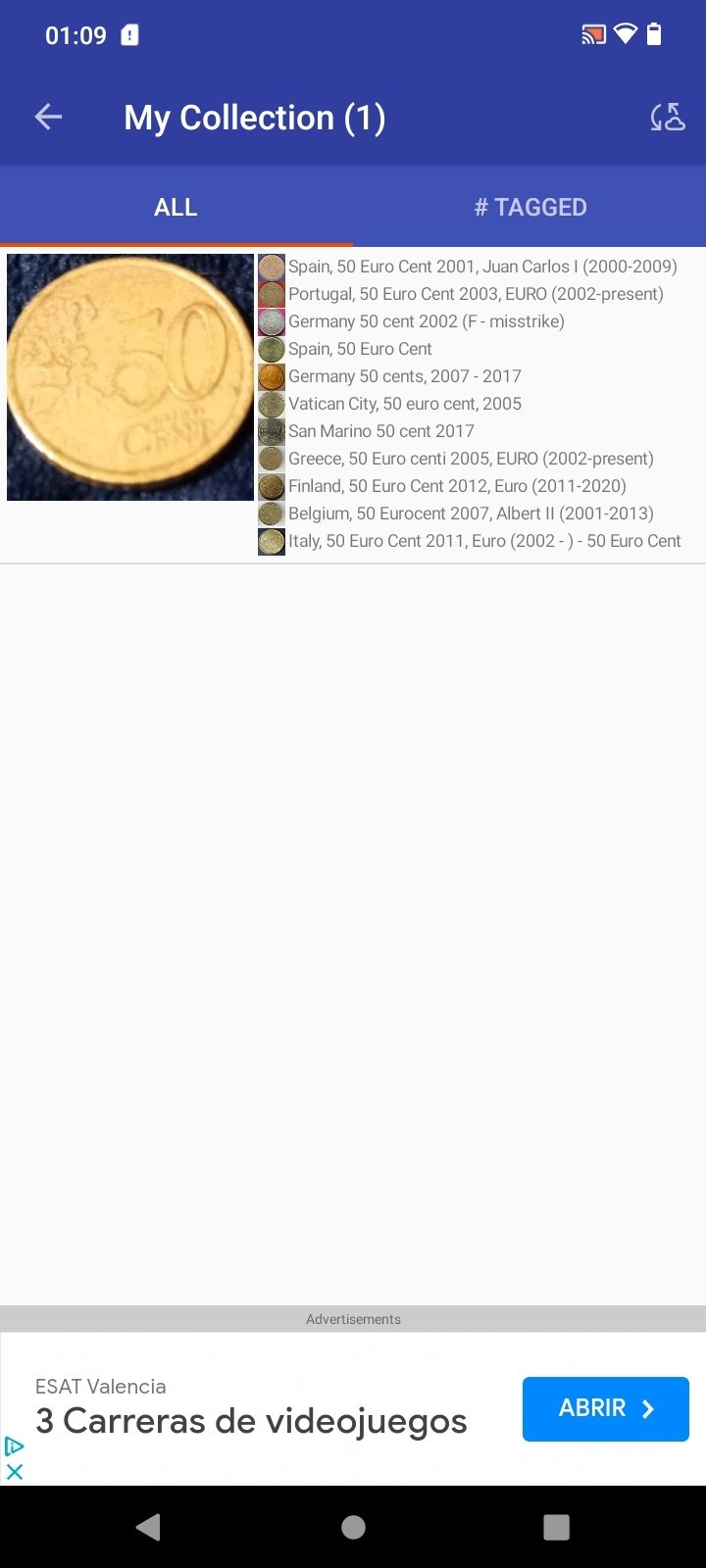Select Greece, 50 Euro centi 2005
The width and height of the screenshot is (706, 1568).
[x=457, y=459]
